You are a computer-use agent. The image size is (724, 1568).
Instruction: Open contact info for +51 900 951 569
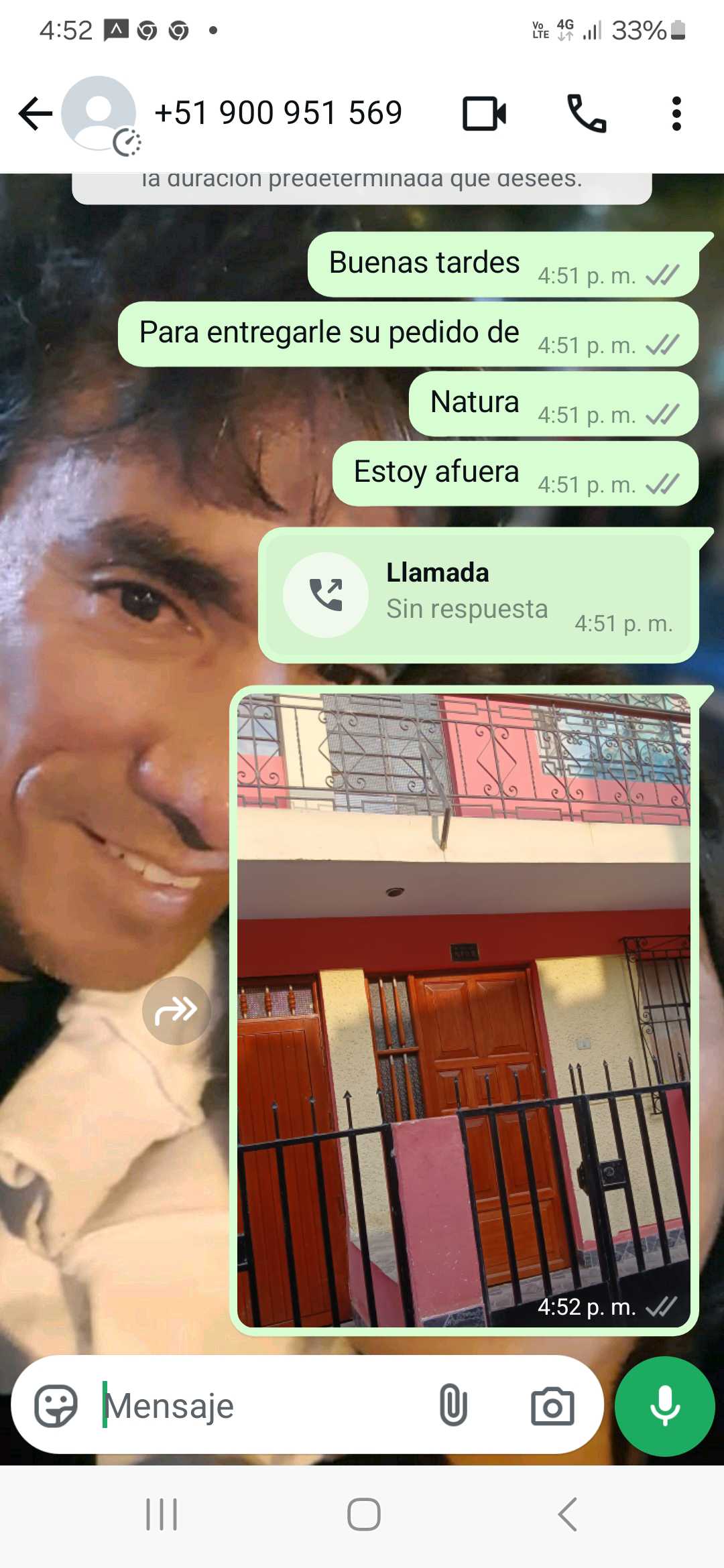(x=278, y=113)
